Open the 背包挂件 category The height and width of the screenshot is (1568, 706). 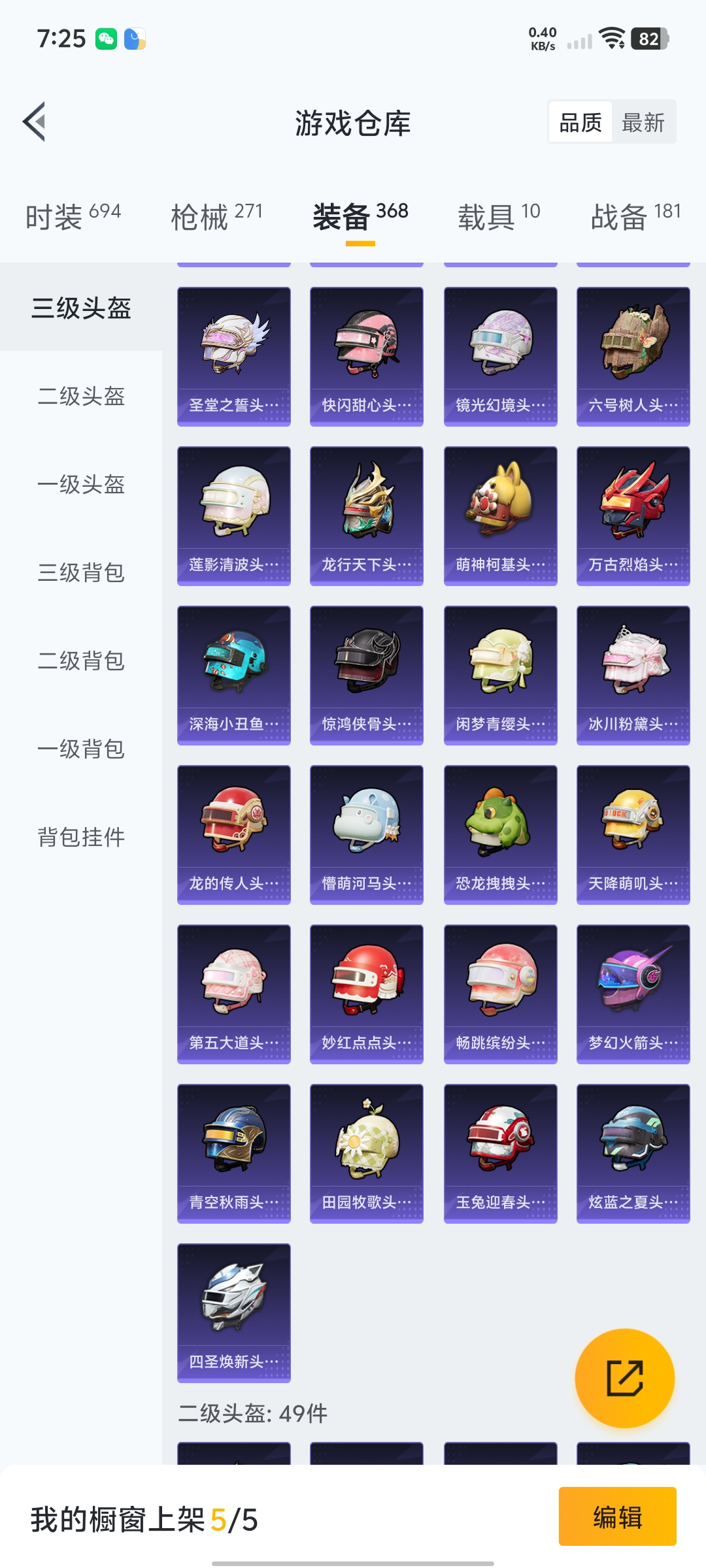[x=81, y=837]
